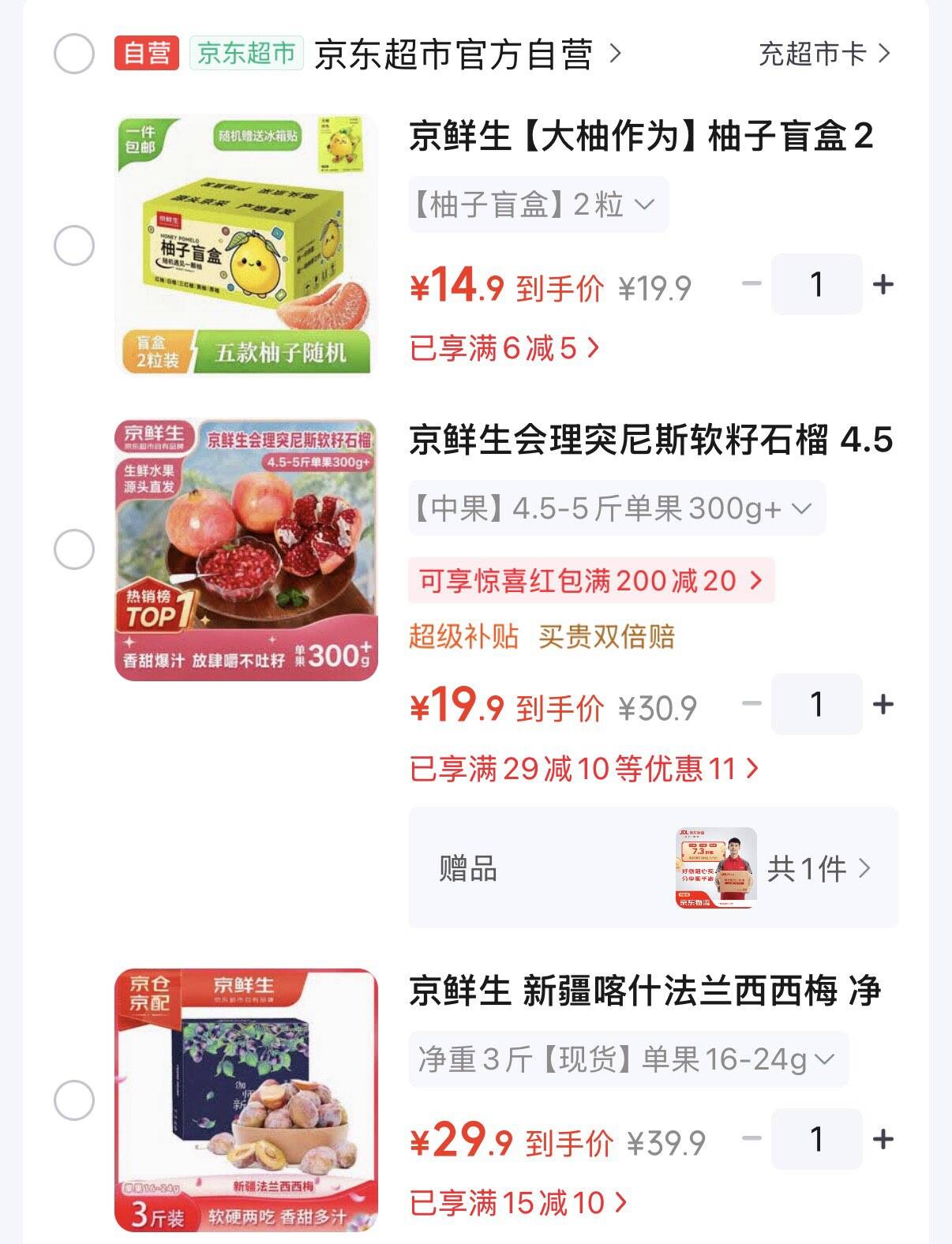
Task: Change 【中果】4.5-5斤 specification dropdown
Action: click(x=617, y=508)
